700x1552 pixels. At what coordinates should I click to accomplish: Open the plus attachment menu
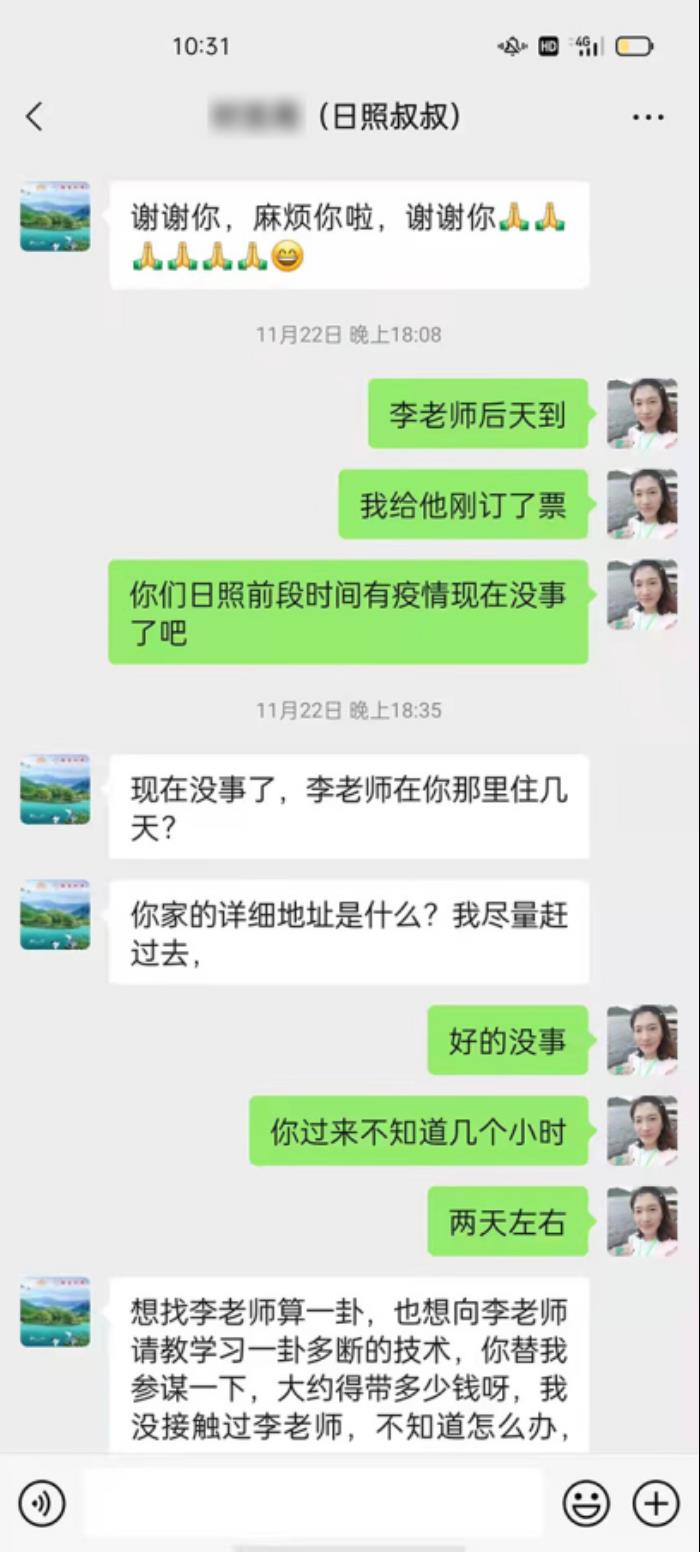656,1503
